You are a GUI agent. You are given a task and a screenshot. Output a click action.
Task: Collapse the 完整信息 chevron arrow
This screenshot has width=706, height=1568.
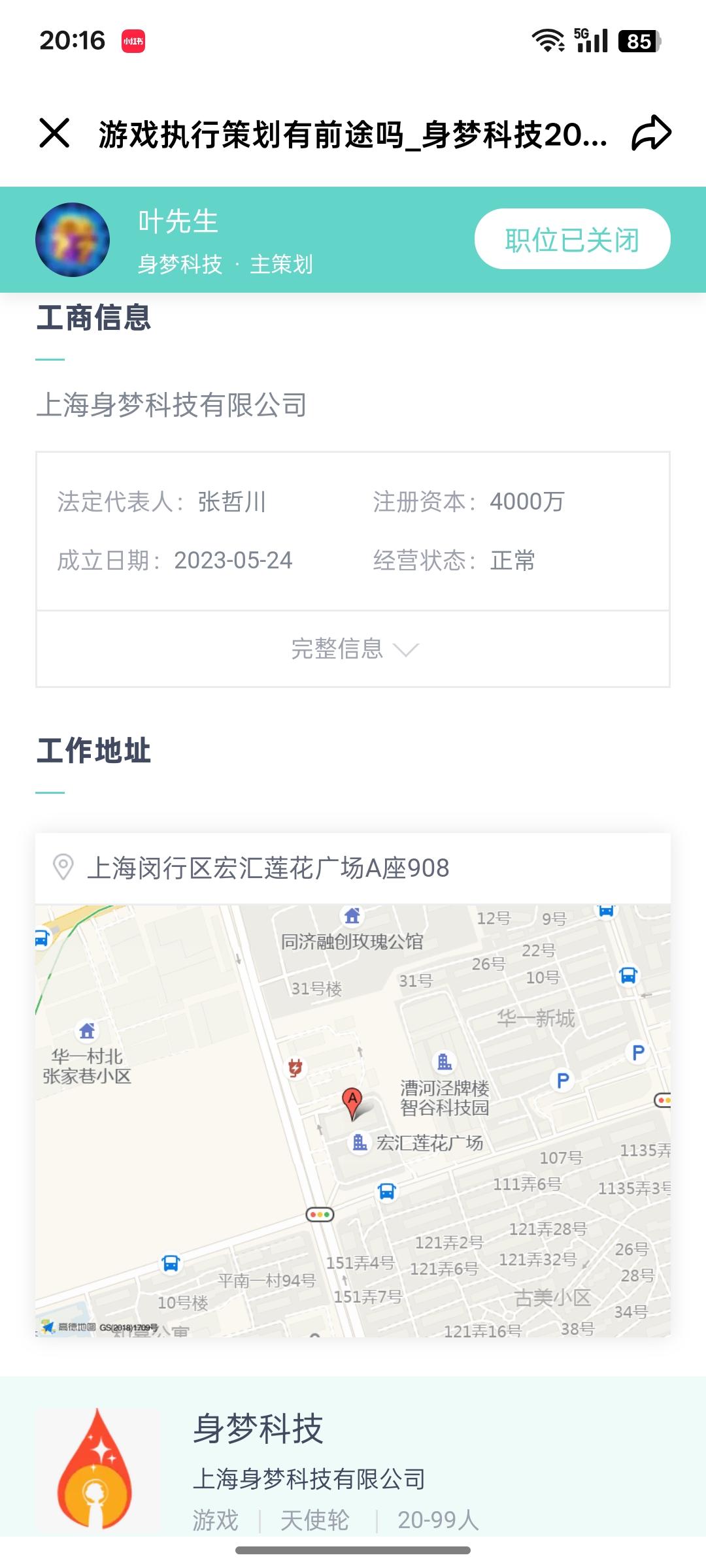click(x=406, y=651)
